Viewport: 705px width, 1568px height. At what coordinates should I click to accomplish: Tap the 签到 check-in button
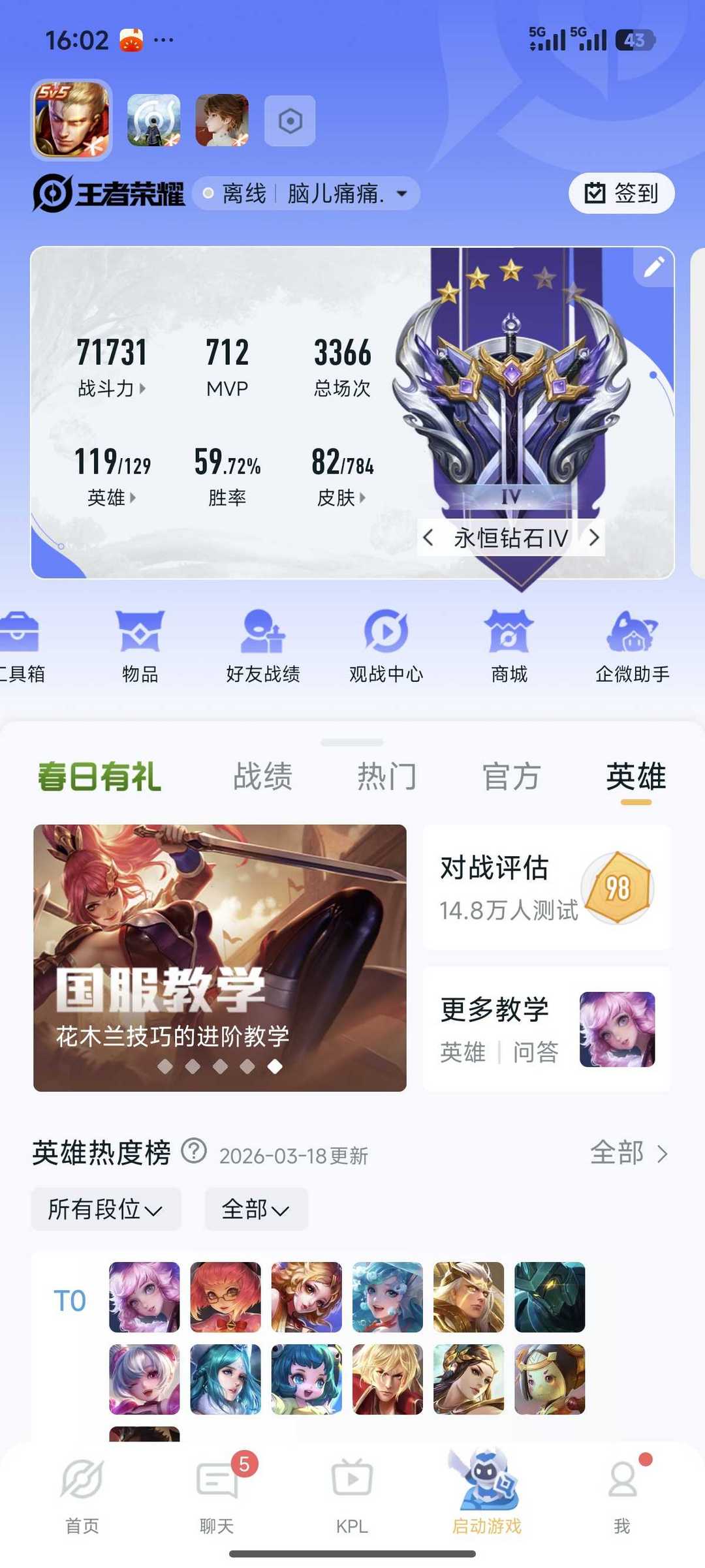[620, 192]
